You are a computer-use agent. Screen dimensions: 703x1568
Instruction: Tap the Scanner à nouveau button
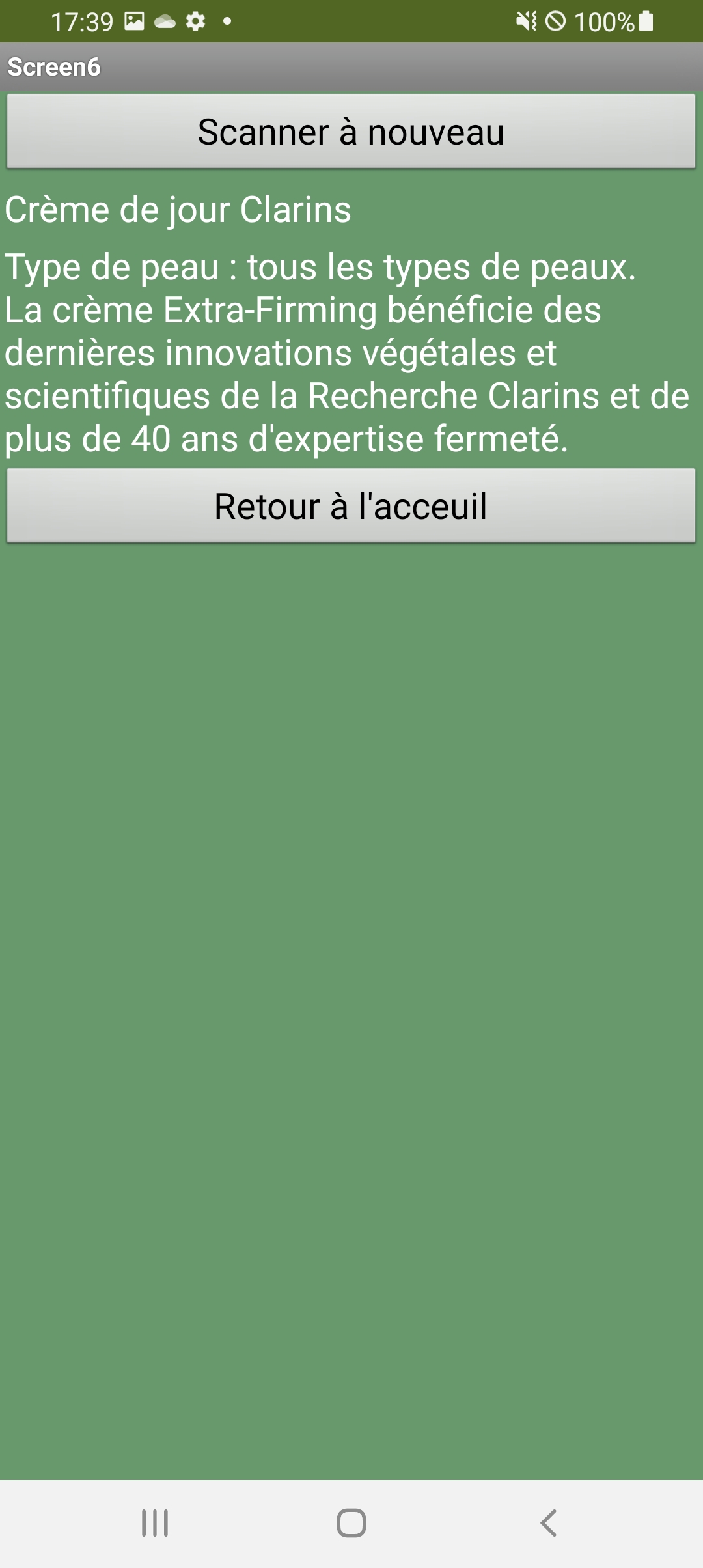pyautogui.click(x=351, y=132)
